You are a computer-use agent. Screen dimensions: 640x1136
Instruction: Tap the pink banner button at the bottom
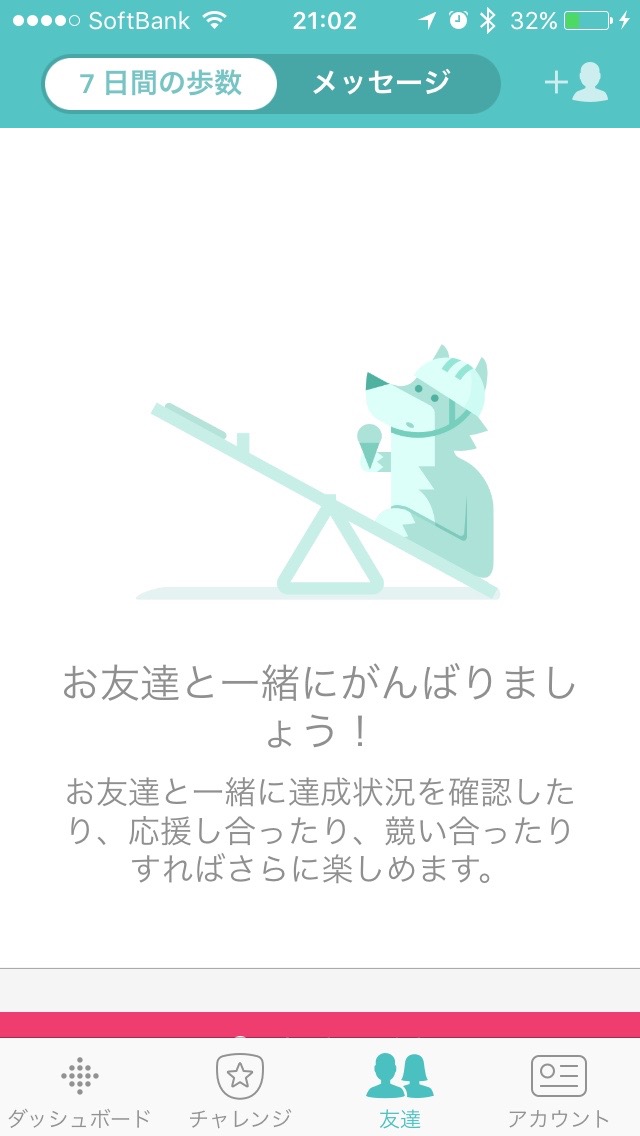coord(320,1025)
